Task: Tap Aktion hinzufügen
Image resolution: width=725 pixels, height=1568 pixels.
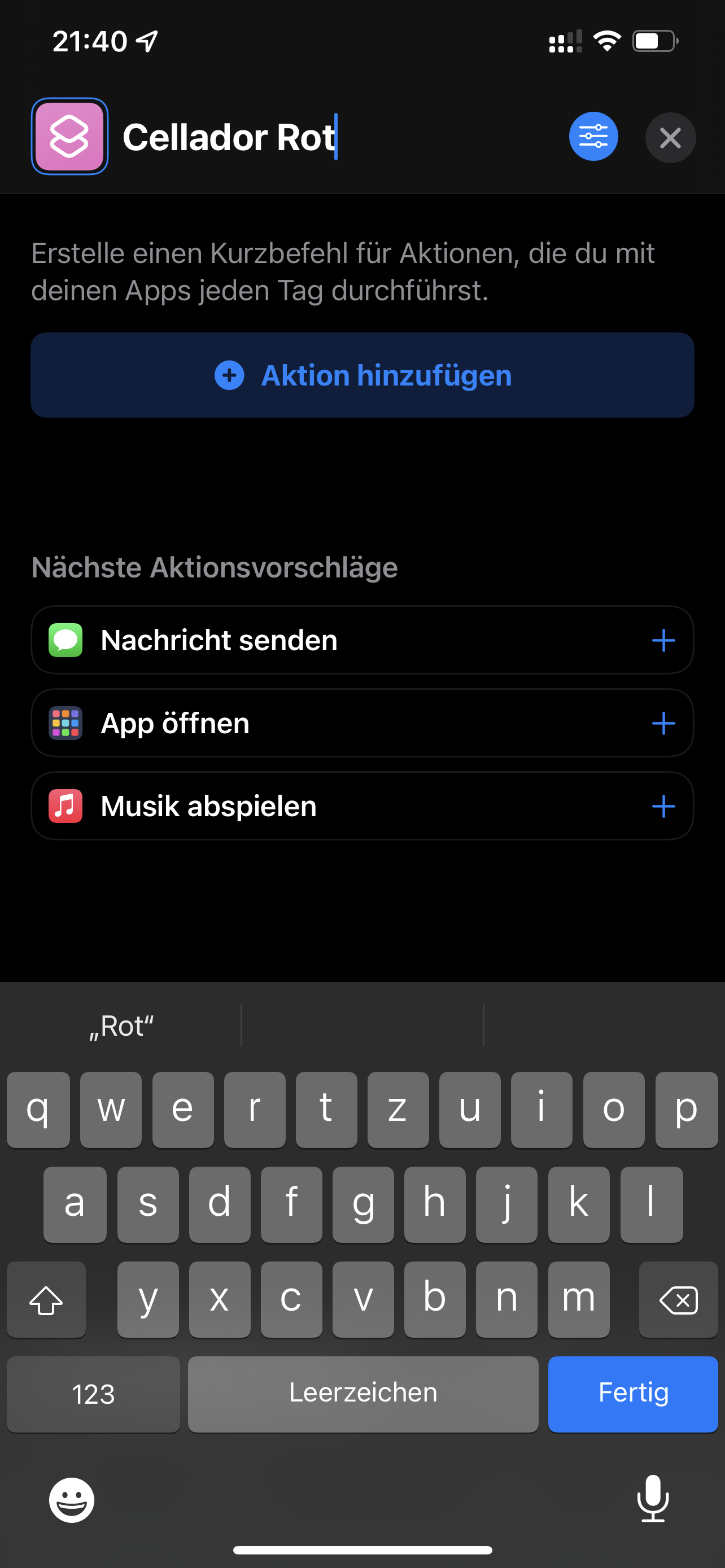Action: coord(362,375)
